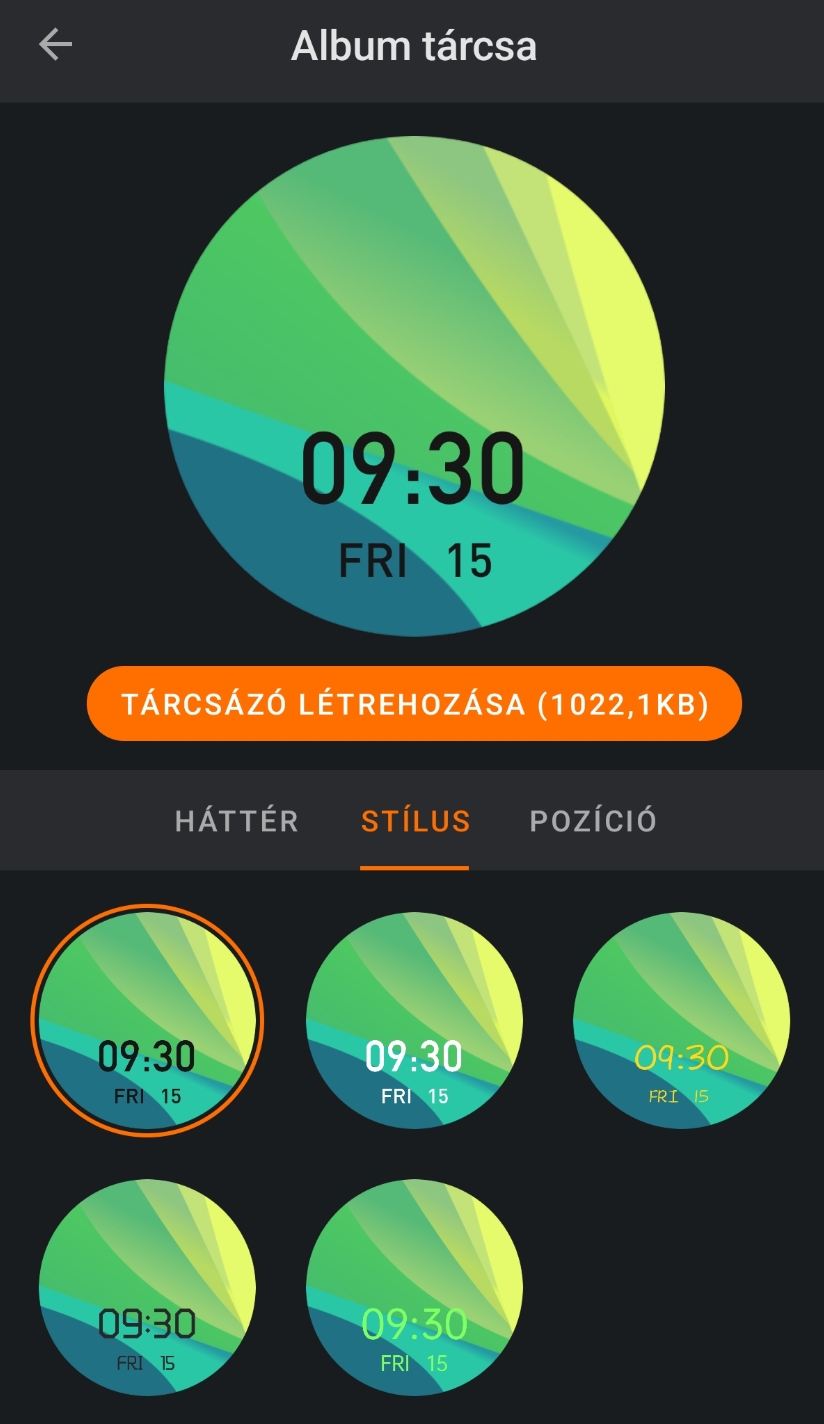
Task: Apply the thin black digital clock style
Action: pos(147,1288)
